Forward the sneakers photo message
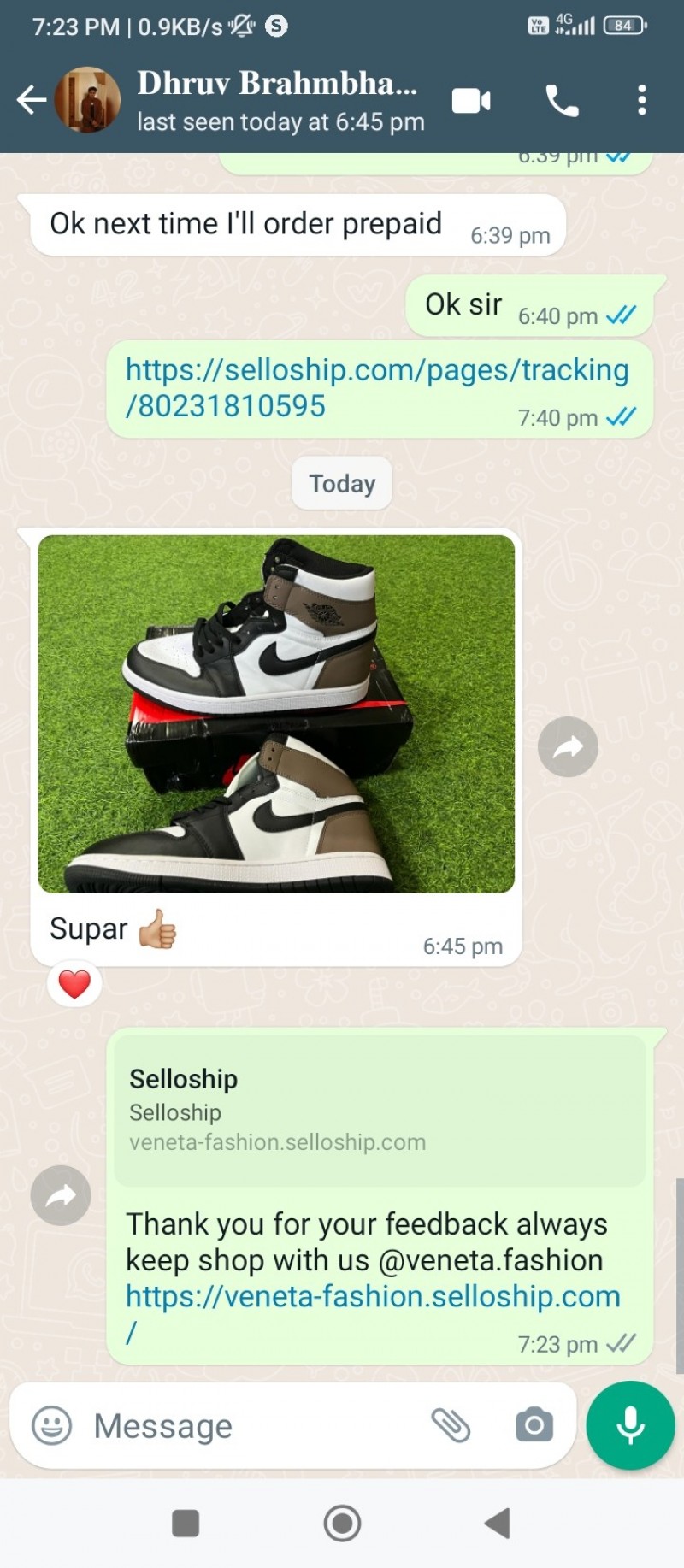The height and width of the screenshot is (1568, 684). click(568, 747)
